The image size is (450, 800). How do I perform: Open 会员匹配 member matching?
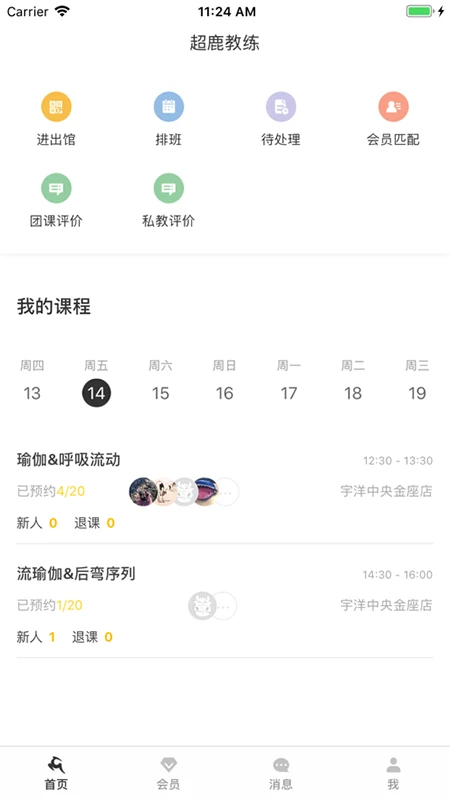point(393,118)
